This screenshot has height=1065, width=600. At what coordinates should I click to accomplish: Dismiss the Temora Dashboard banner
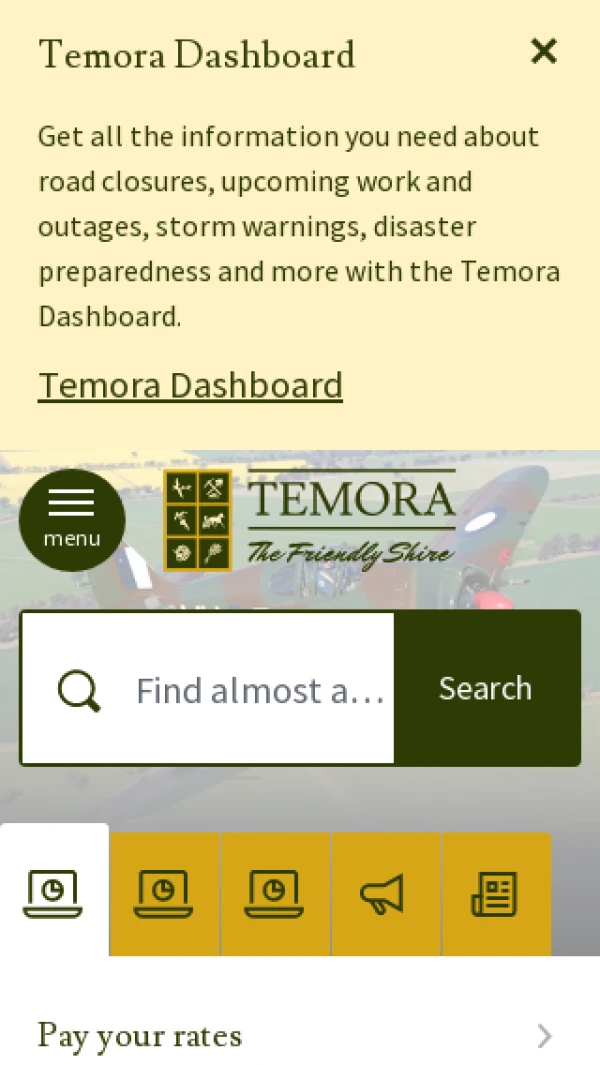pos(543,51)
